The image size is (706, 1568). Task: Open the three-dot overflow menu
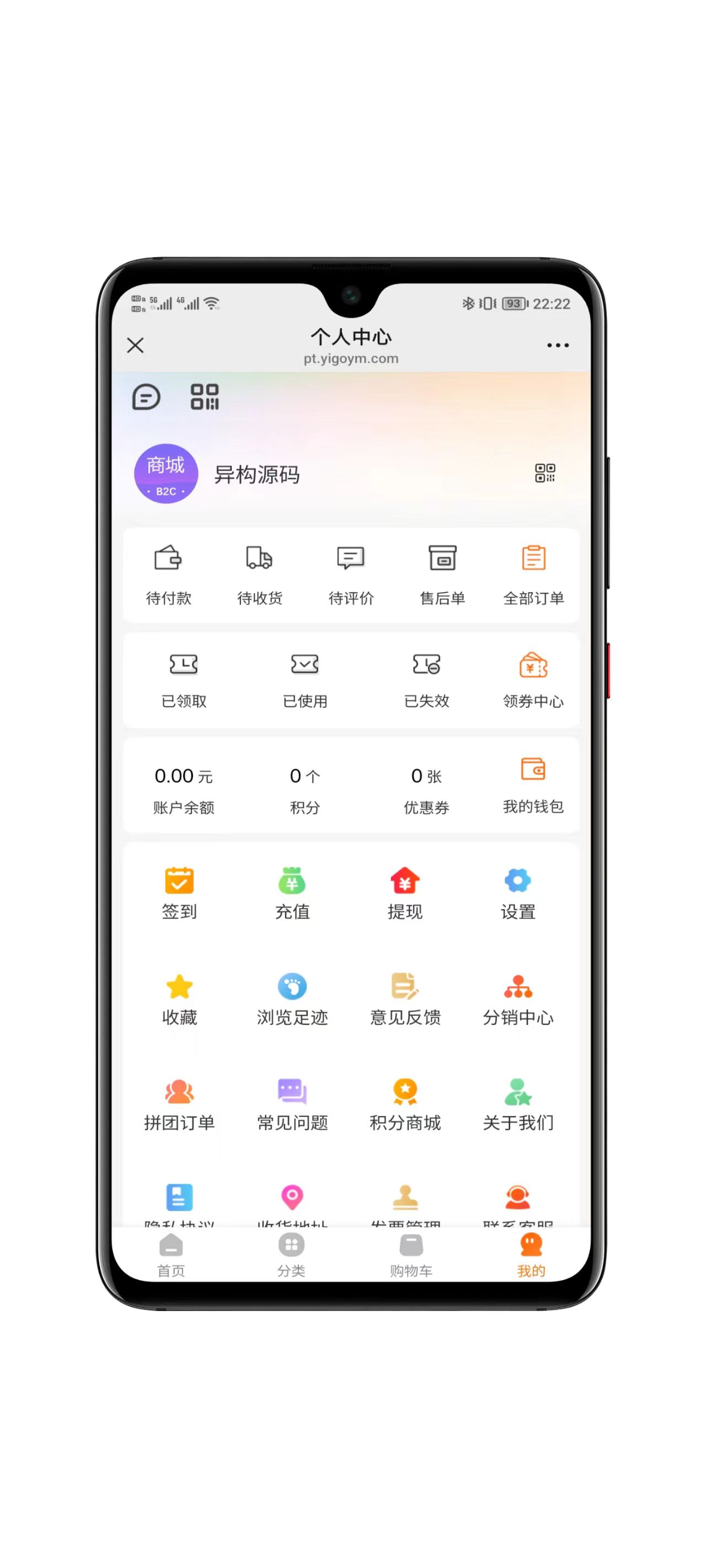558,345
